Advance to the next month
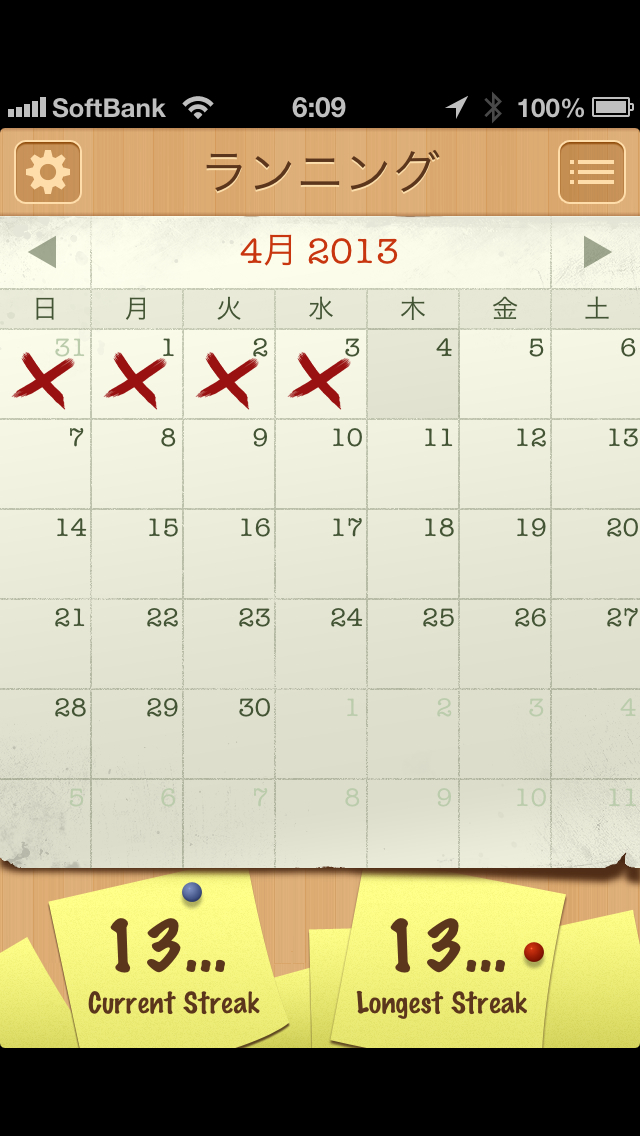This screenshot has width=640, height=1136. click(x=597, y=252)
